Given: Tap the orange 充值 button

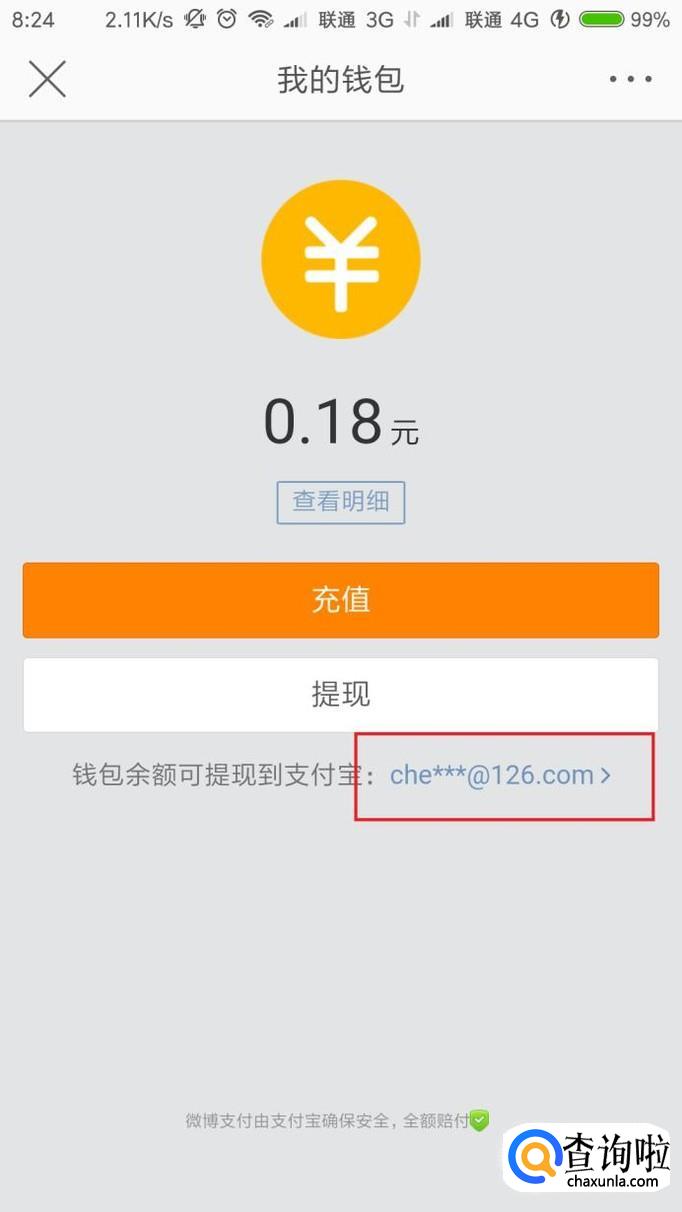Looking at the screenshot, I should coord(341,600).
